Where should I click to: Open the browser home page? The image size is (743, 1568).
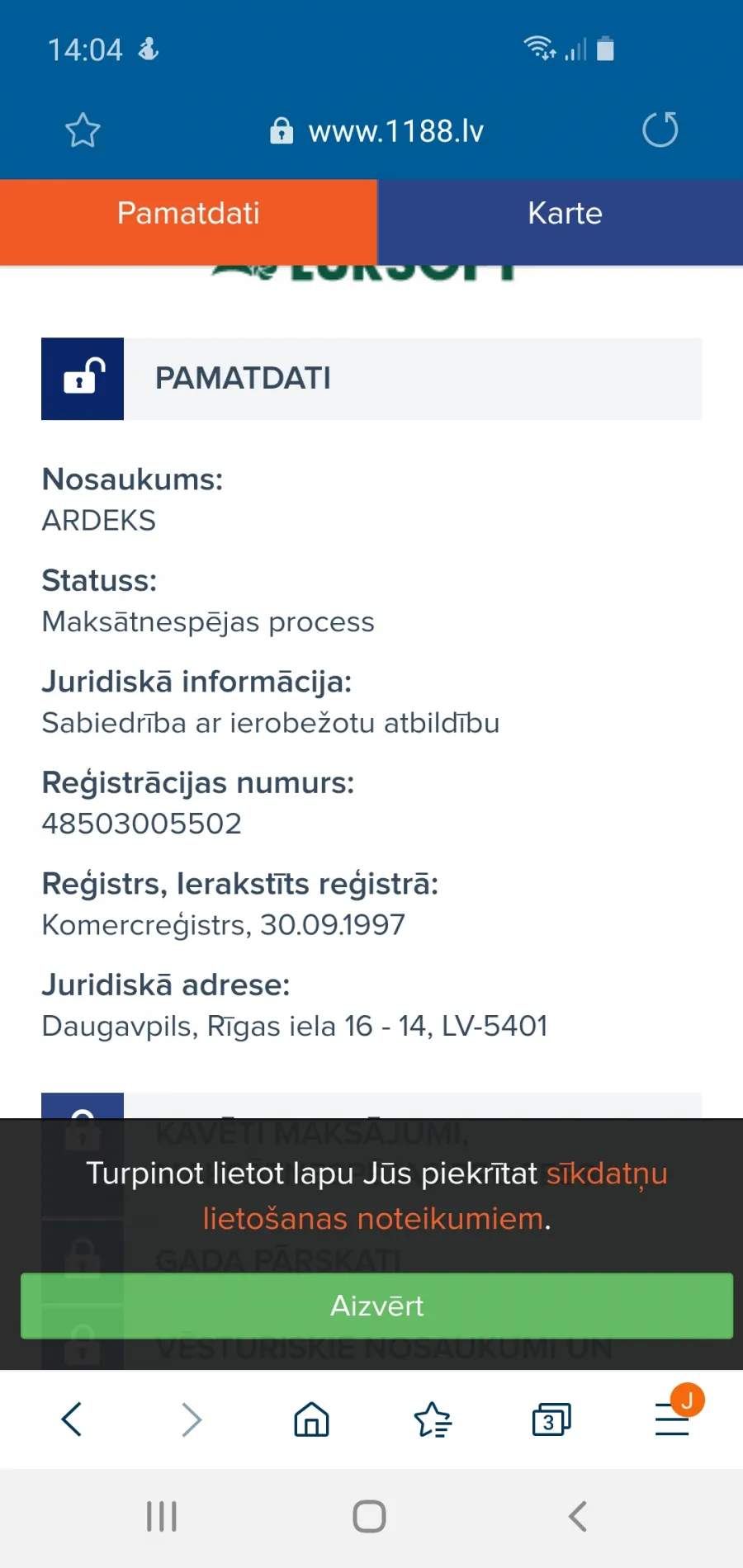tap(311, 1419)
